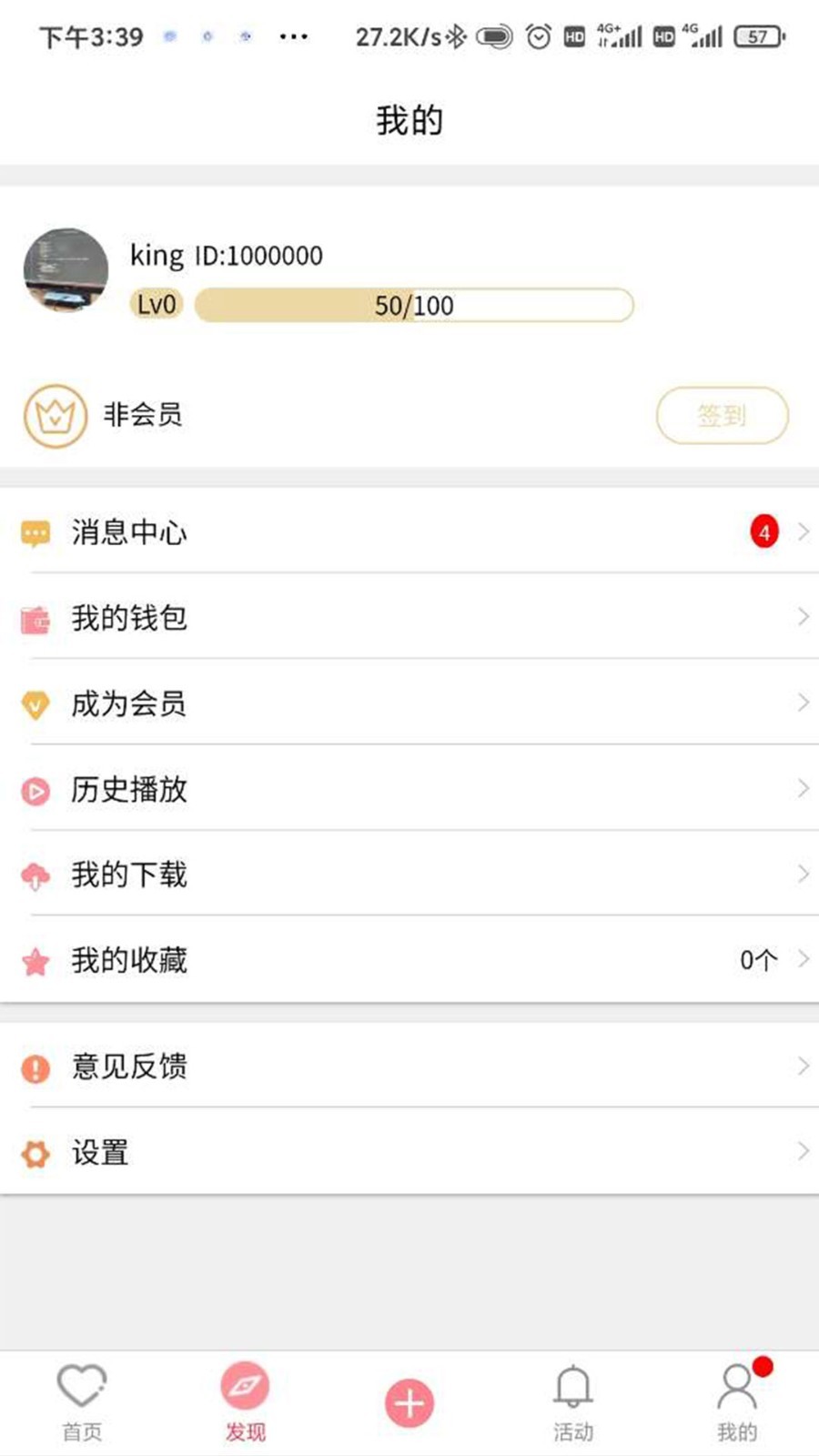Viewport: 819px width, 1456px height.
Task: Click the 非会员 crown badge icon
Action: click(x=55, y=415)
